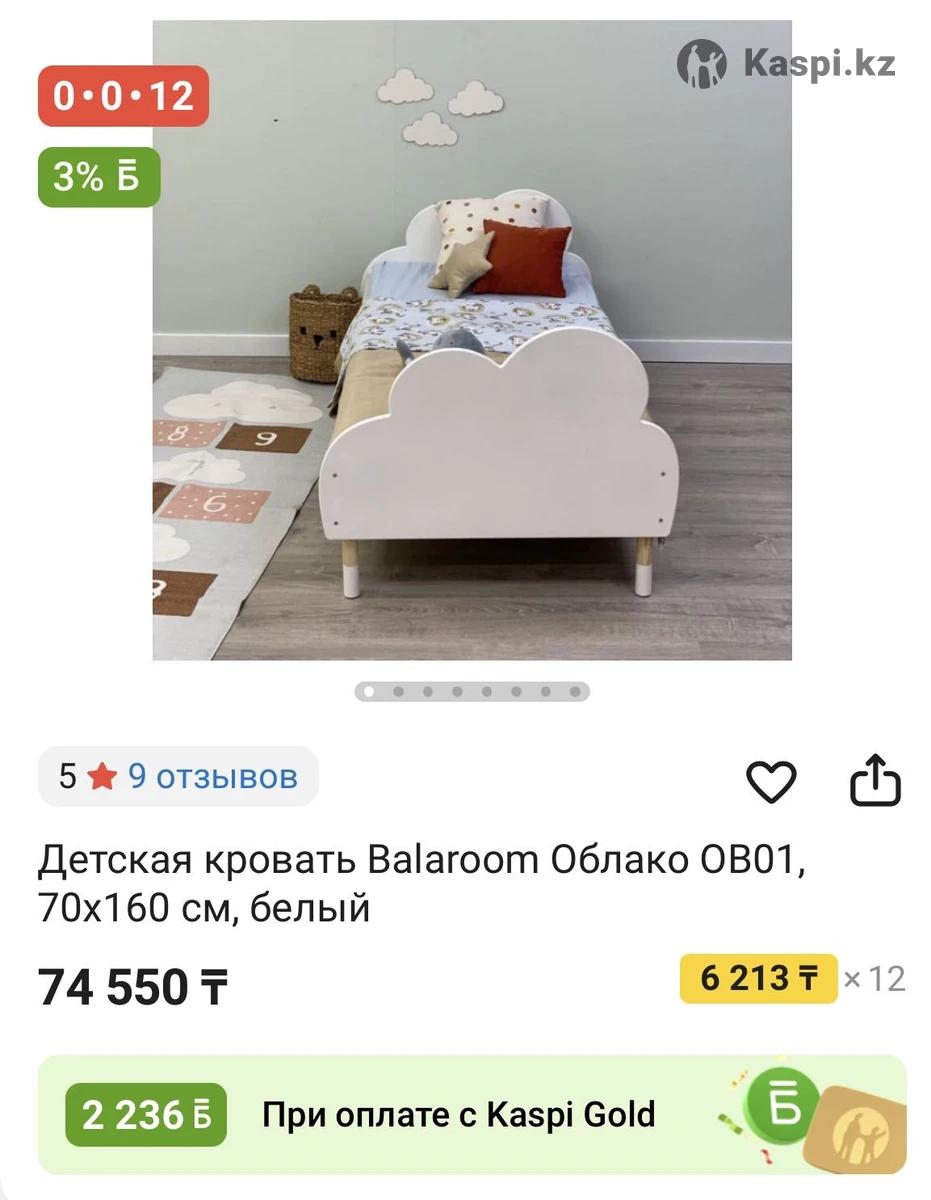Add the bed to favorites

(772, 781)
